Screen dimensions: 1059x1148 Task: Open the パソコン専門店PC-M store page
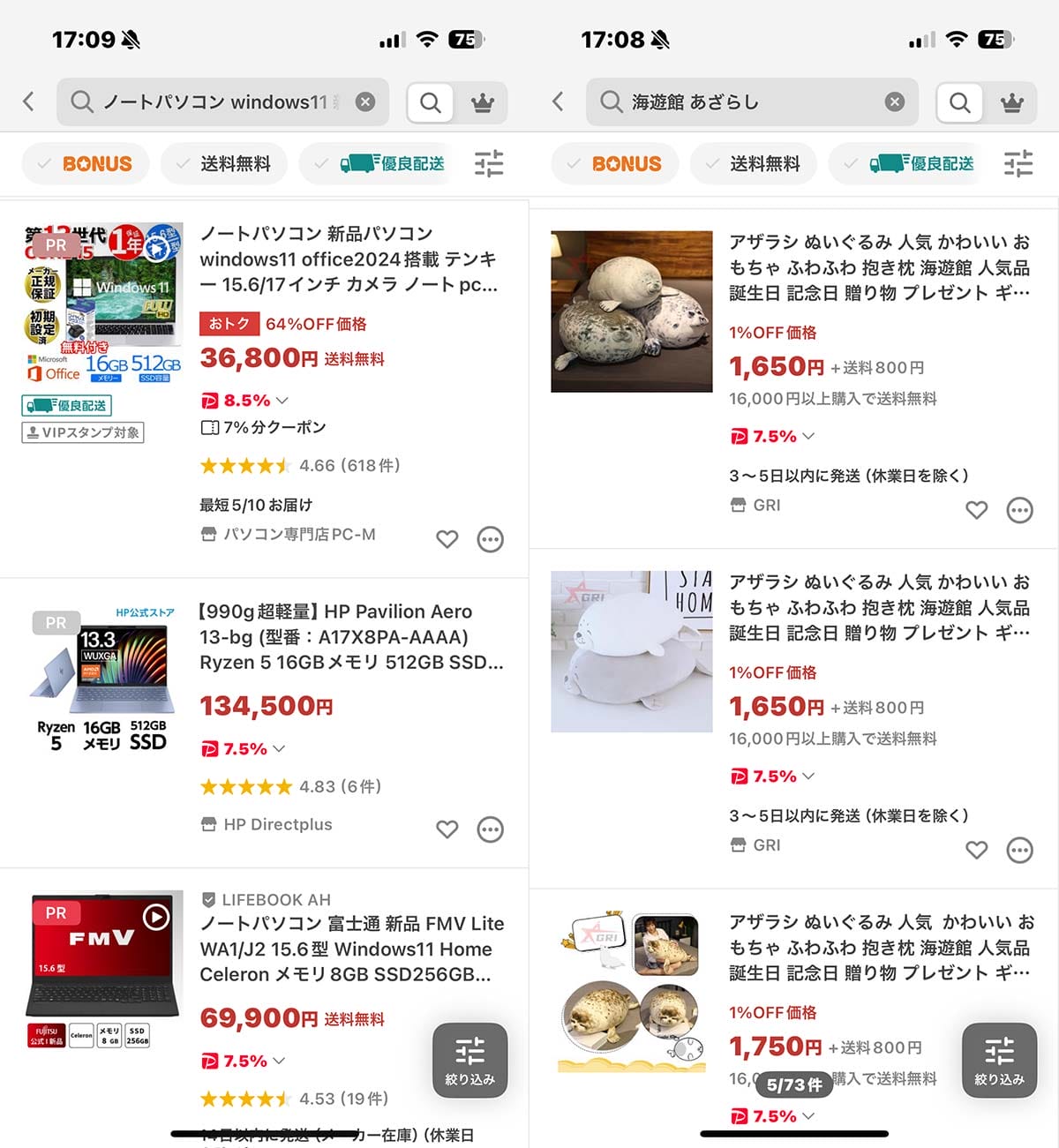coord(298,534)
